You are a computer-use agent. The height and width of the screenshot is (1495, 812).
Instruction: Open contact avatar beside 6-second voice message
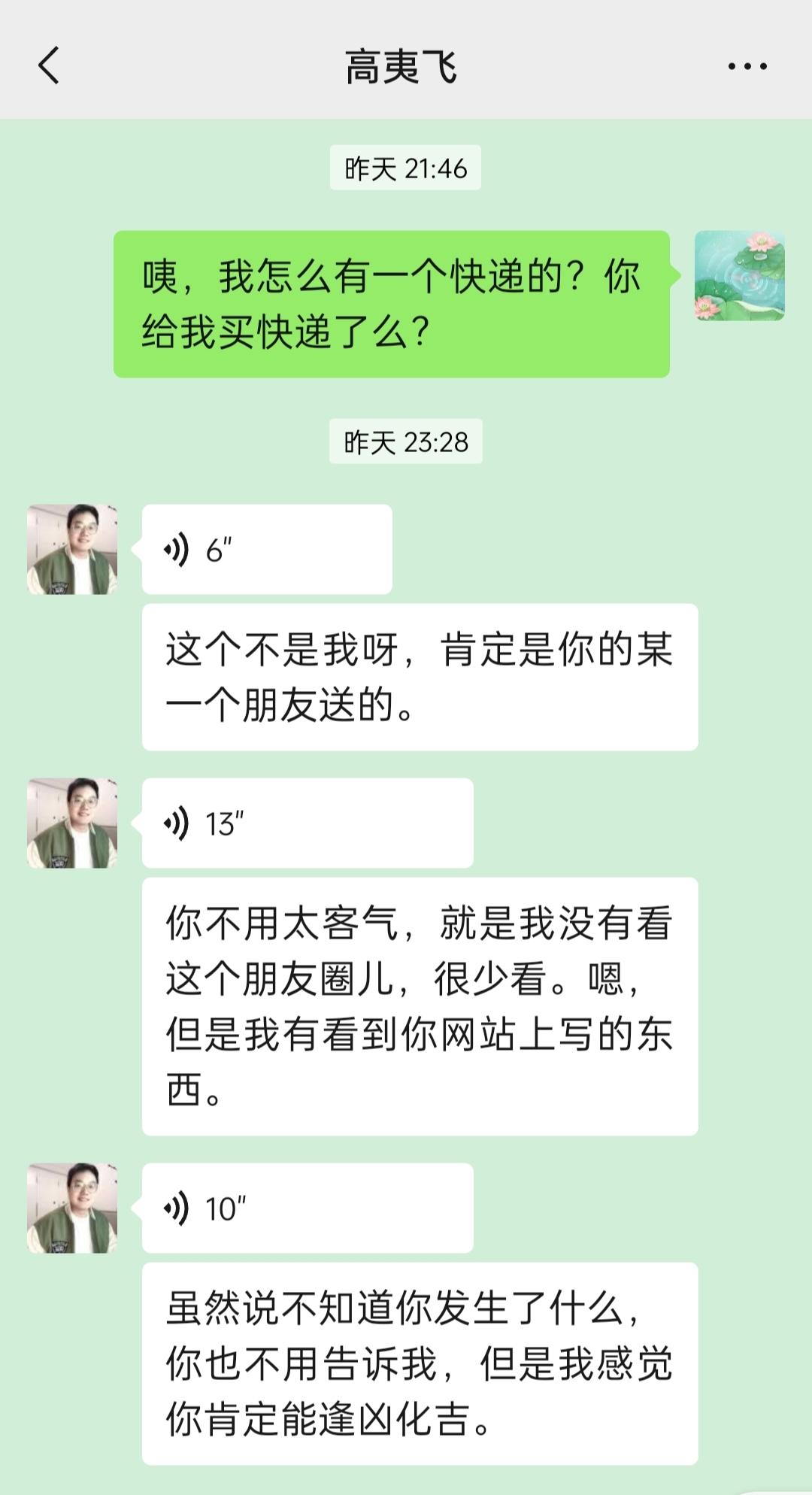pos(72,550)
